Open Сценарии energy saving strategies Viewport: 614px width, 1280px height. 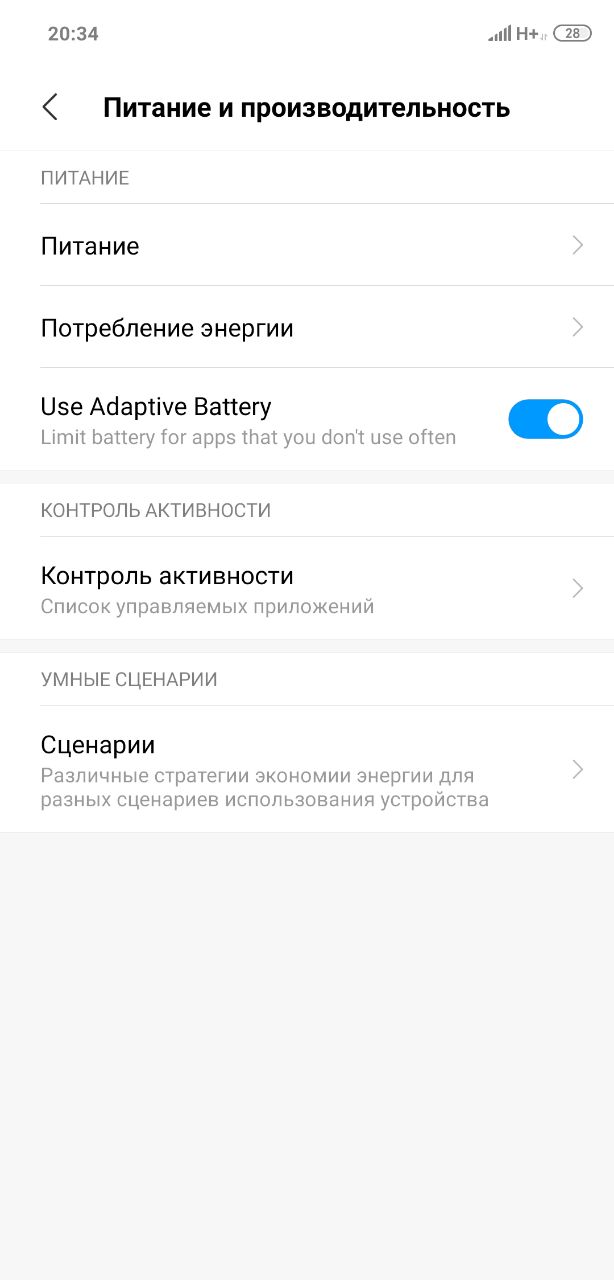(x=306, y=770)
